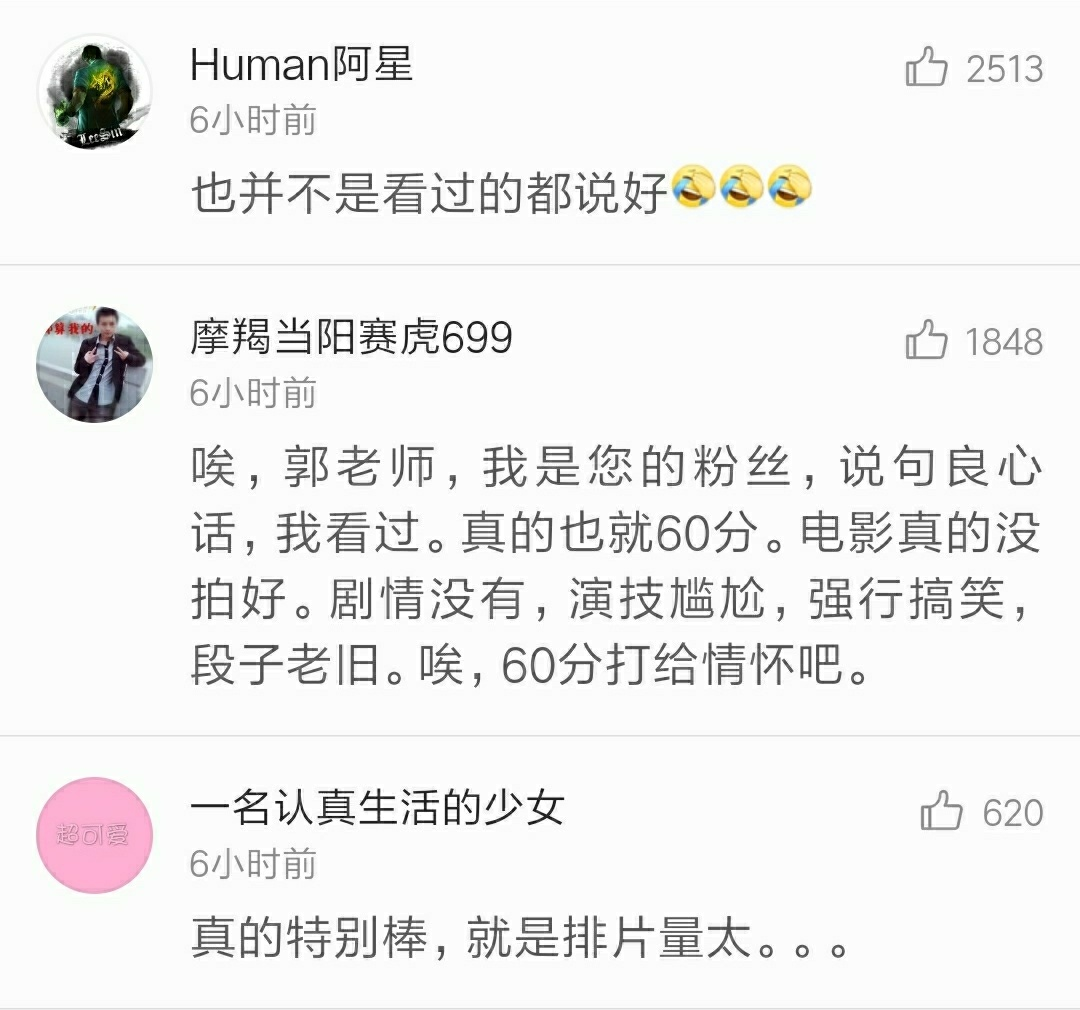The height and width of the screenshot is (1010, 1080).
Task: Open the pink avatar of 一名认真生活的少女
Action: 95,835
